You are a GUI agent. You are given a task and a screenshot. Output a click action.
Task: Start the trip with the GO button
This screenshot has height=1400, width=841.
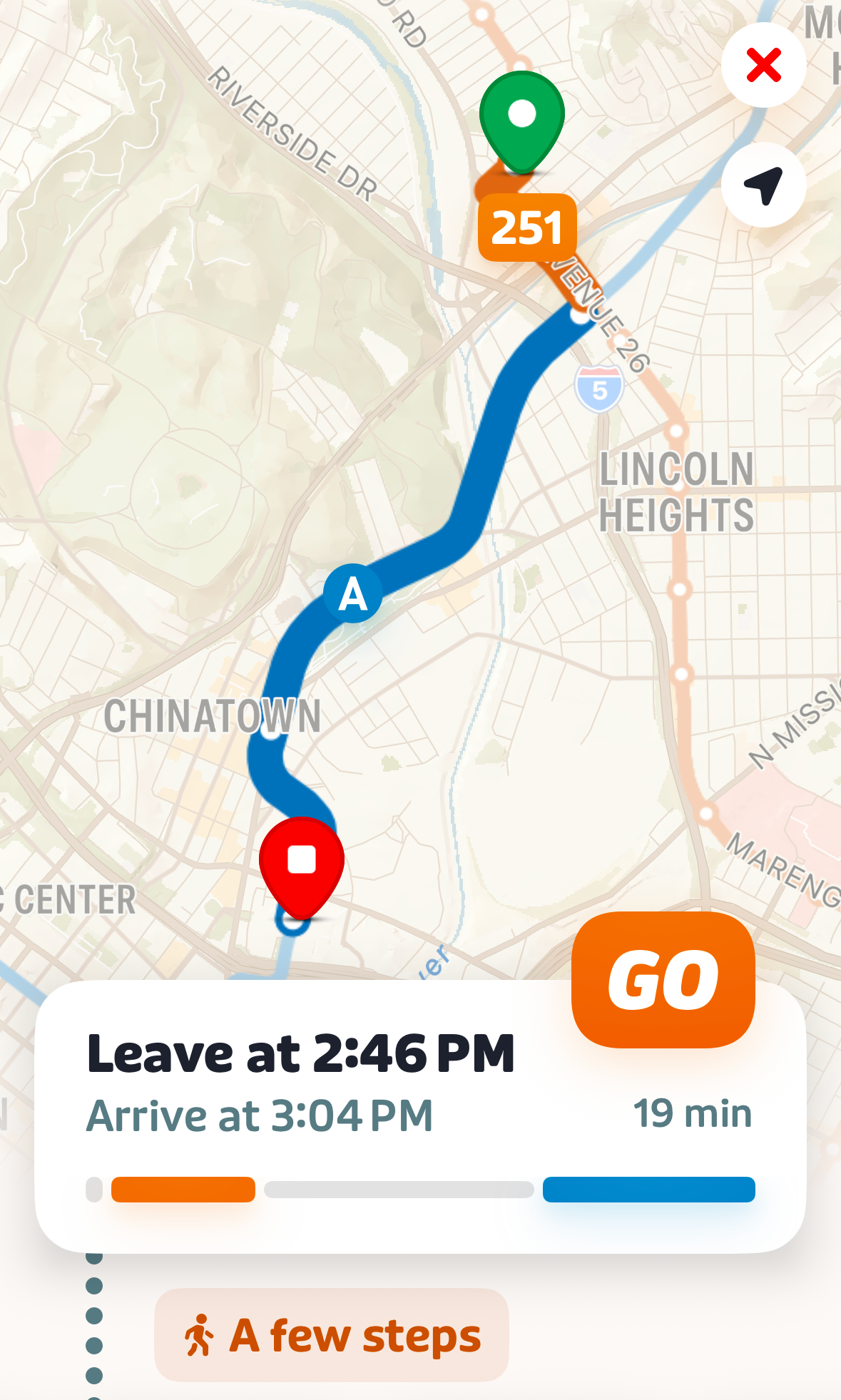click(x=663, y=980)
